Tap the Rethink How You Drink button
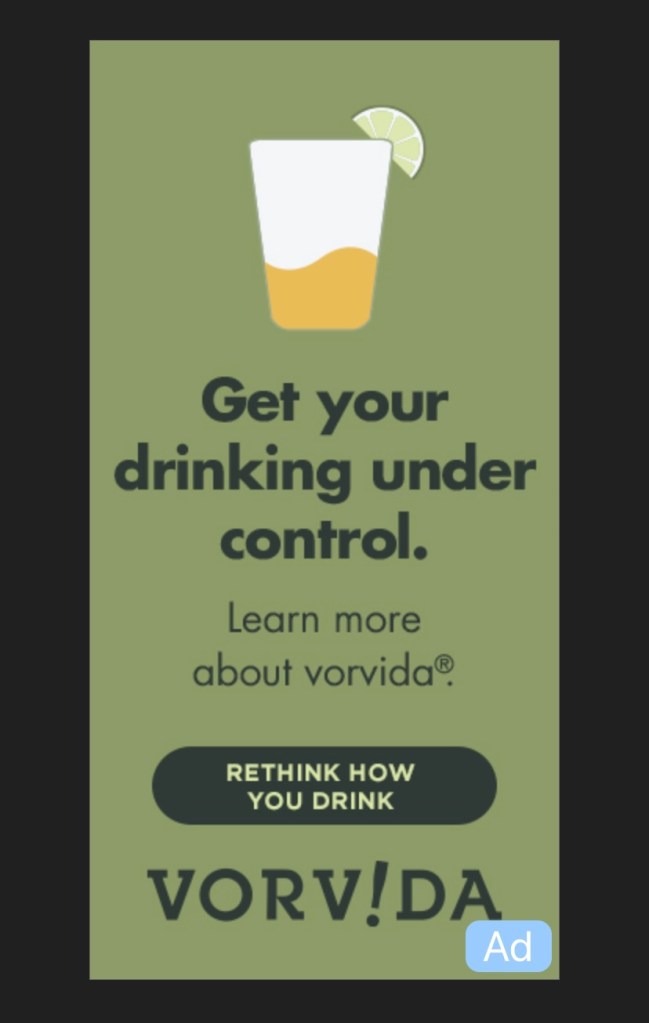The height and width of the screenshot is (1023, 649). (x=324, y=786)
